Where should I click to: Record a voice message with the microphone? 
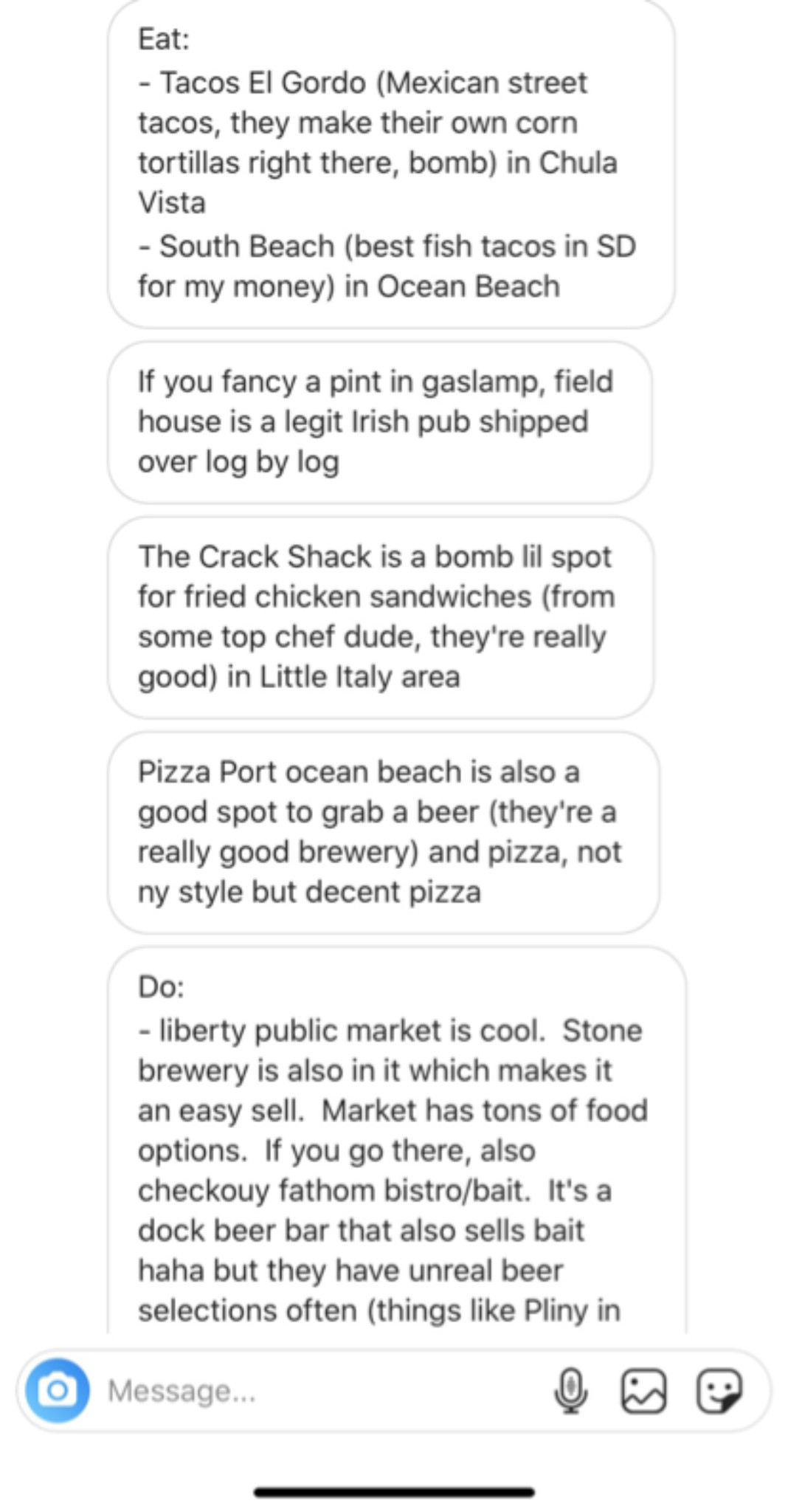click(x=571, y=1390)
